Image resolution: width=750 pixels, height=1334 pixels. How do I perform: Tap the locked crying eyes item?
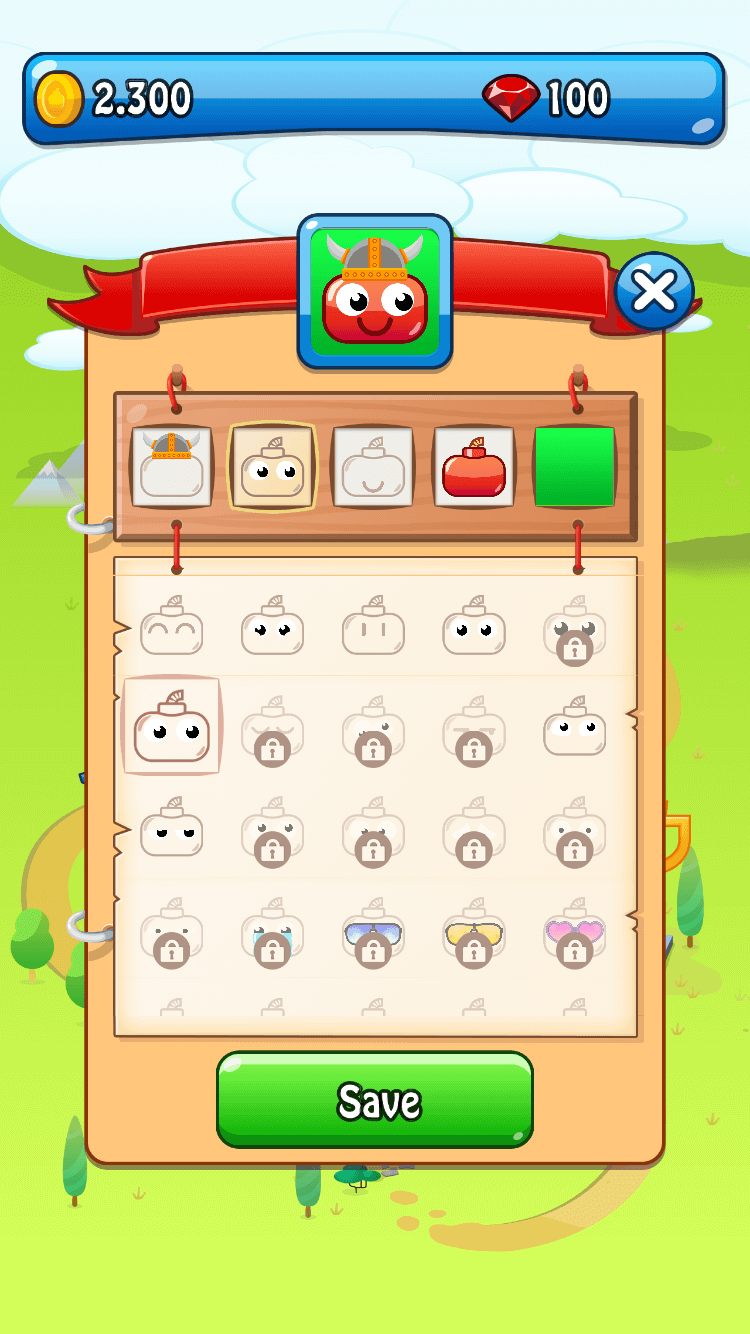click(273, 934)
